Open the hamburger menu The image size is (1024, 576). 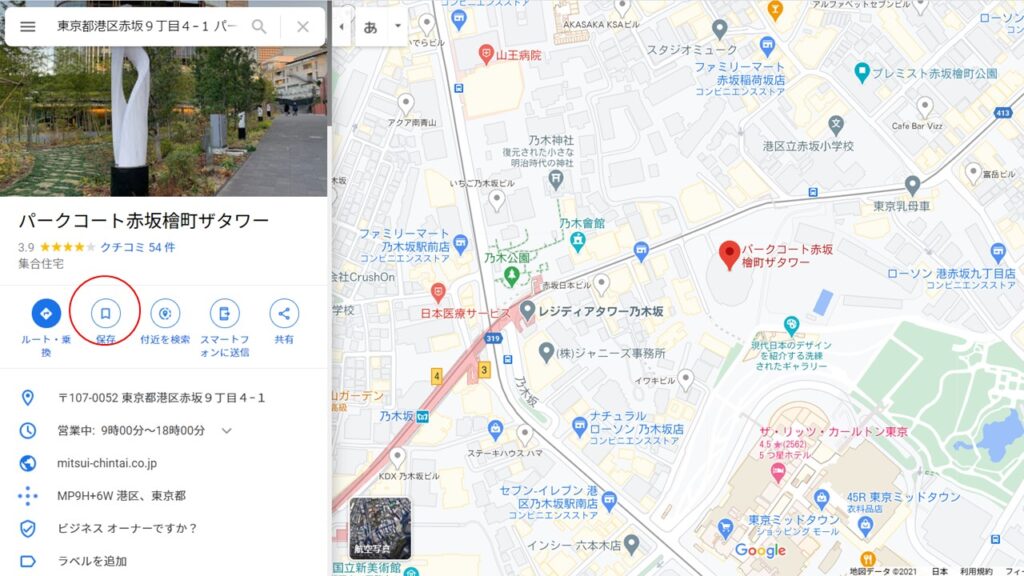click(28, 27)
